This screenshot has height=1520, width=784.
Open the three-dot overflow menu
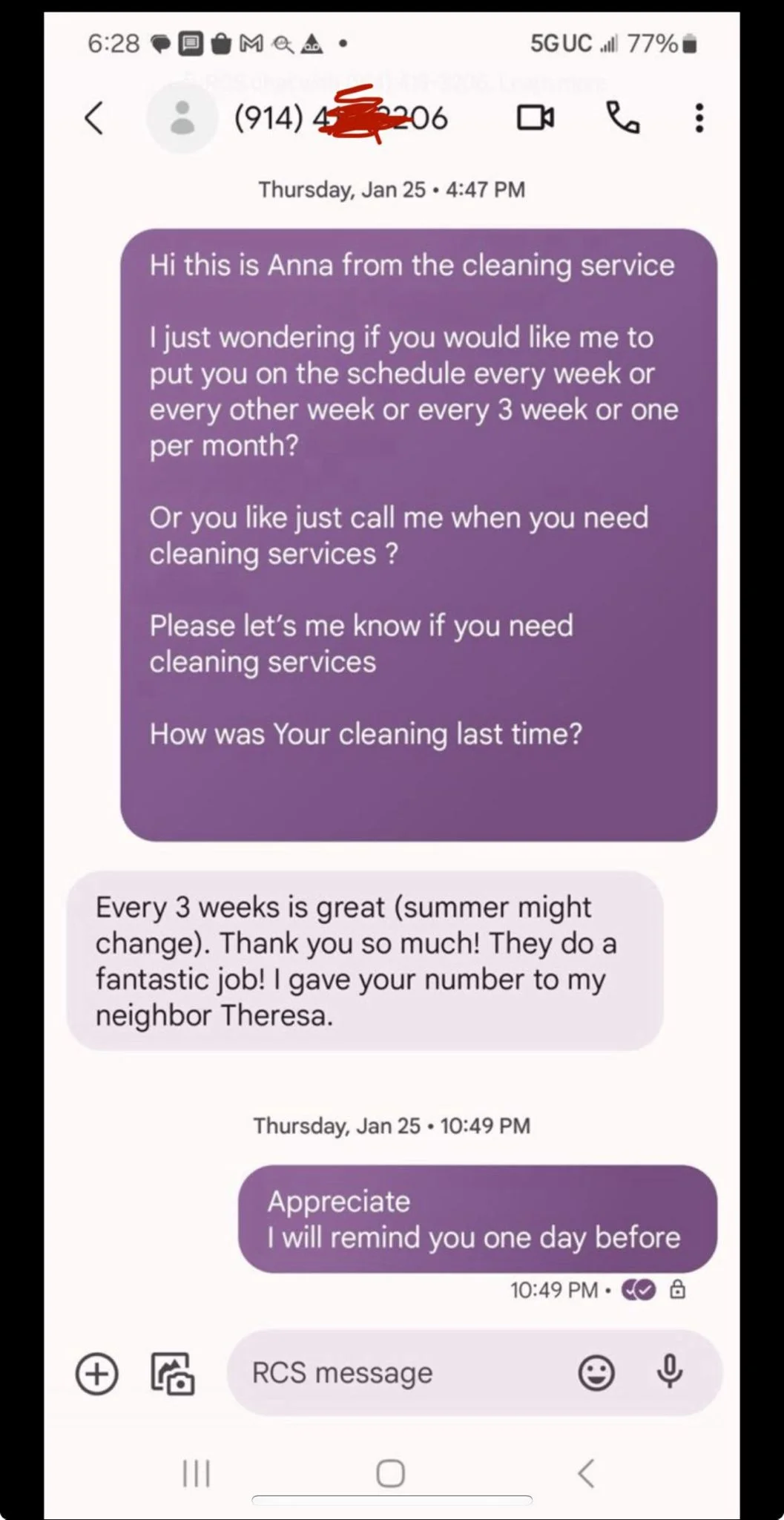click(699, 118)
